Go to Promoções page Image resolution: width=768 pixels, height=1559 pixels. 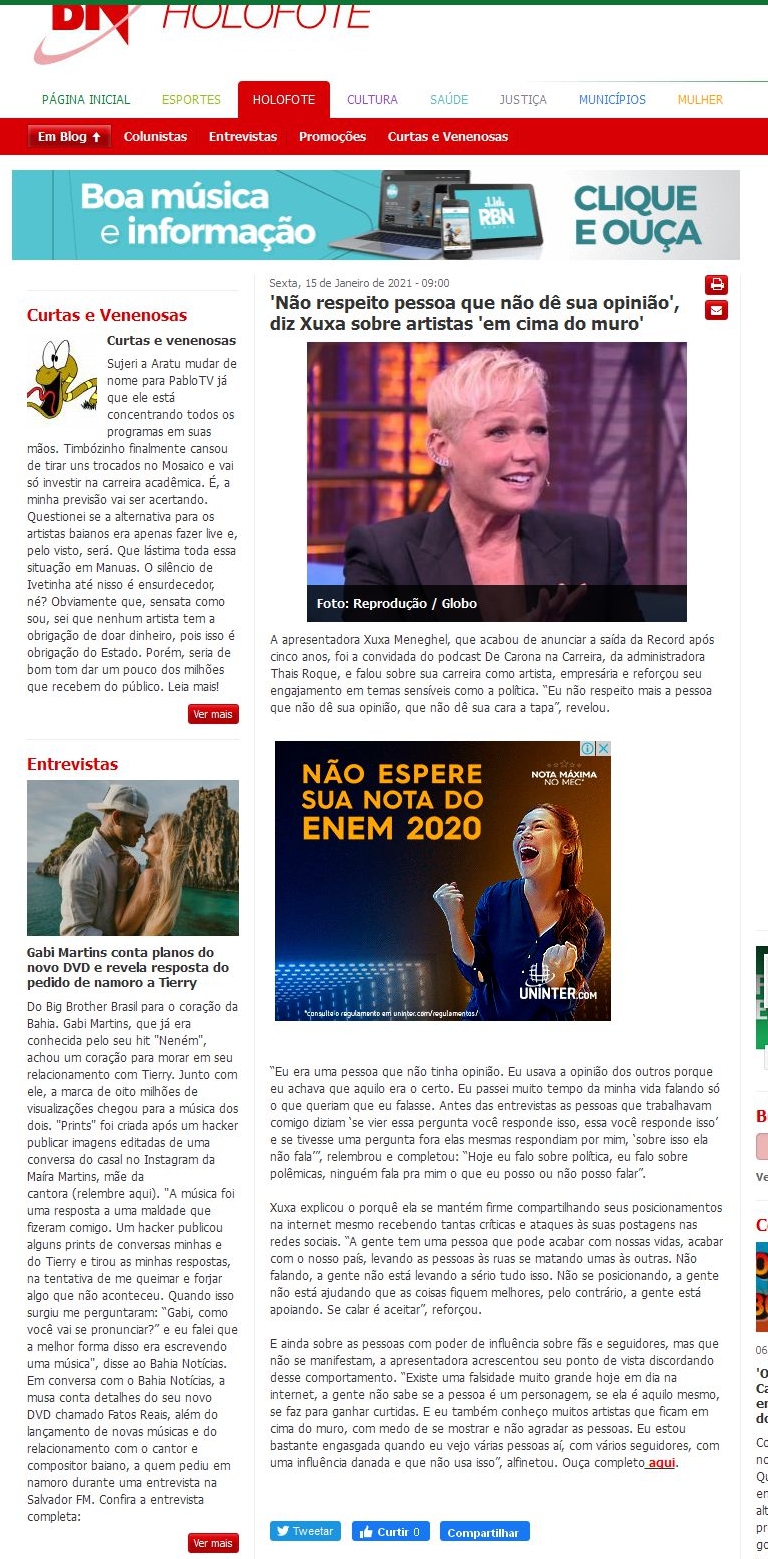pyautogui.click(x=332, y=137)
